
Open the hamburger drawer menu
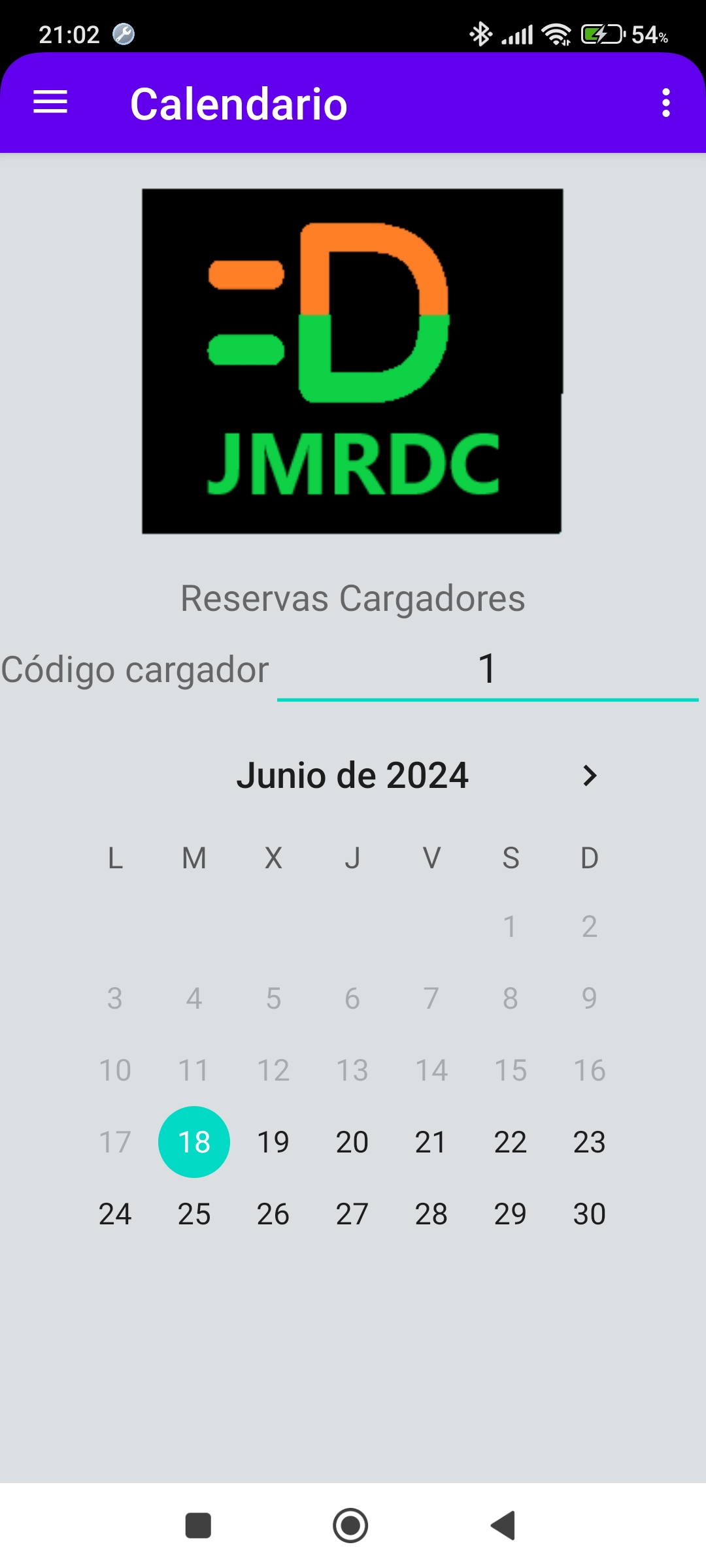[50, 103]
